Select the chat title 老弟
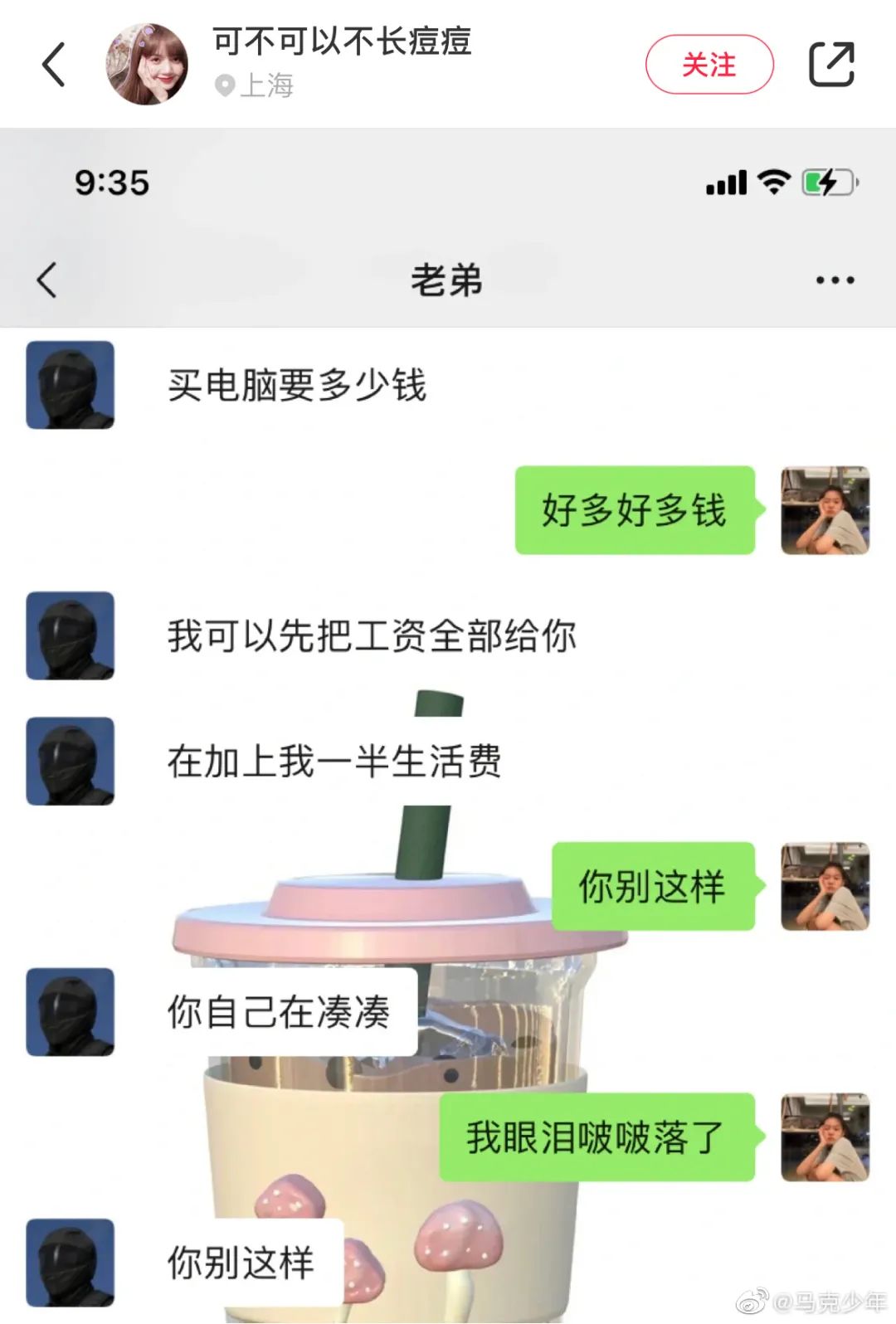This screenshot has height=1324, width=896. point(448,280)
